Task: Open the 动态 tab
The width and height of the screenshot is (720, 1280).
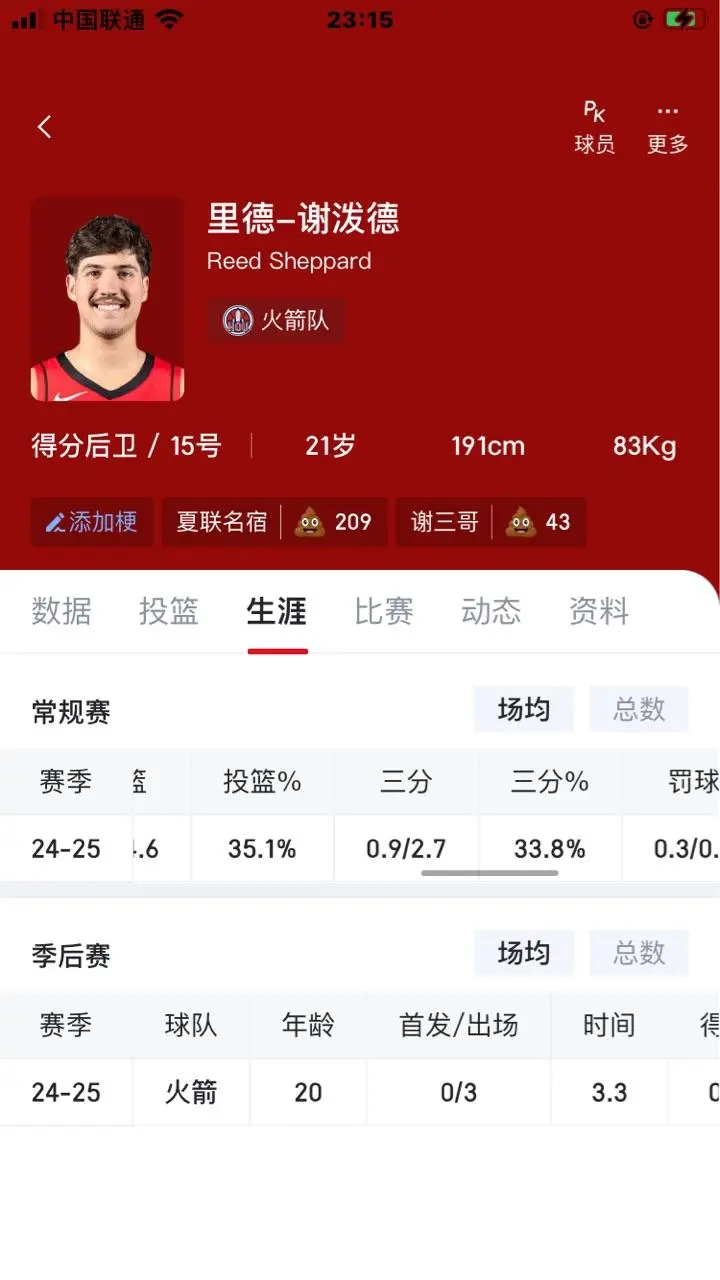Action: [491, 611]
